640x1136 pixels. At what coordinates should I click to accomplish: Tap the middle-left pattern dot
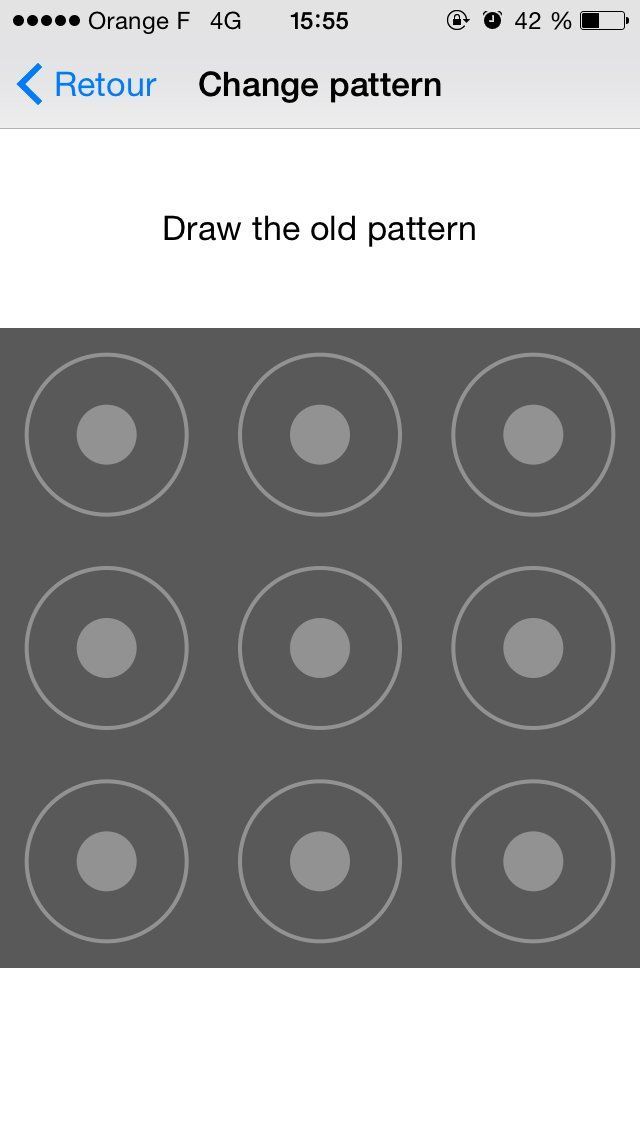pyautogui.click(x=107, y=648)
